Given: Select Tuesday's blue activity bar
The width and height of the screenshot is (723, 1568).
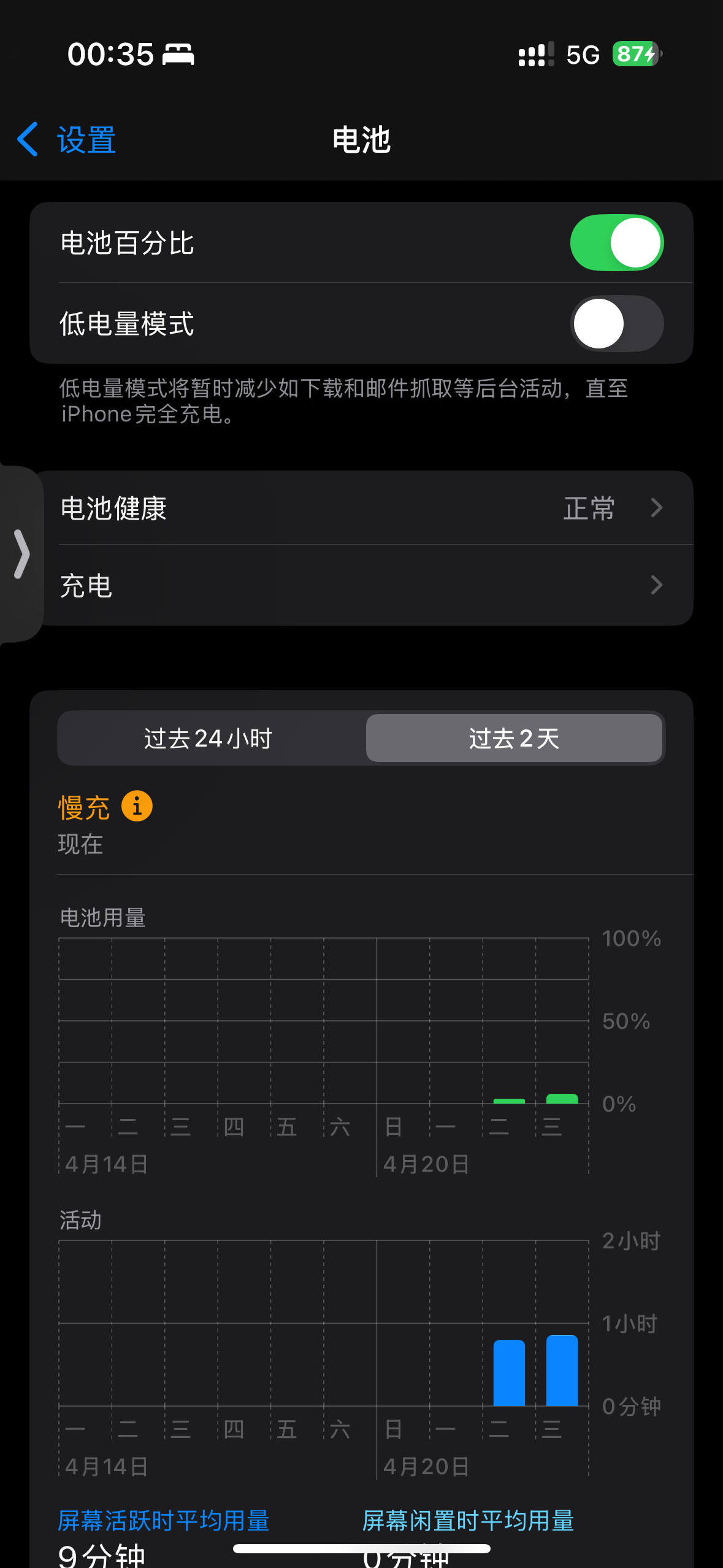Looking at the screenshot, I should (x=509, y=1374).
